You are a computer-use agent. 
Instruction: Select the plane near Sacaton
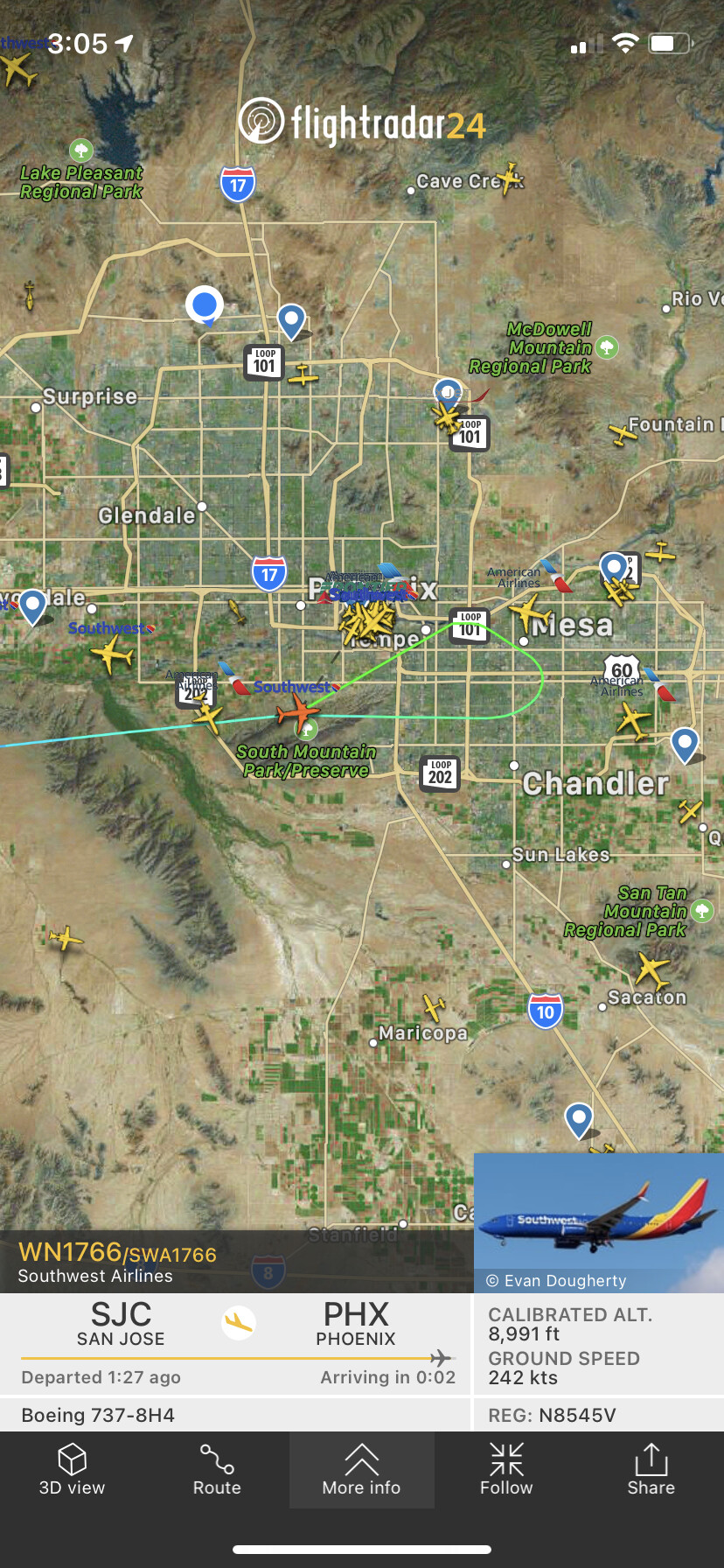(x=651, y=969)
